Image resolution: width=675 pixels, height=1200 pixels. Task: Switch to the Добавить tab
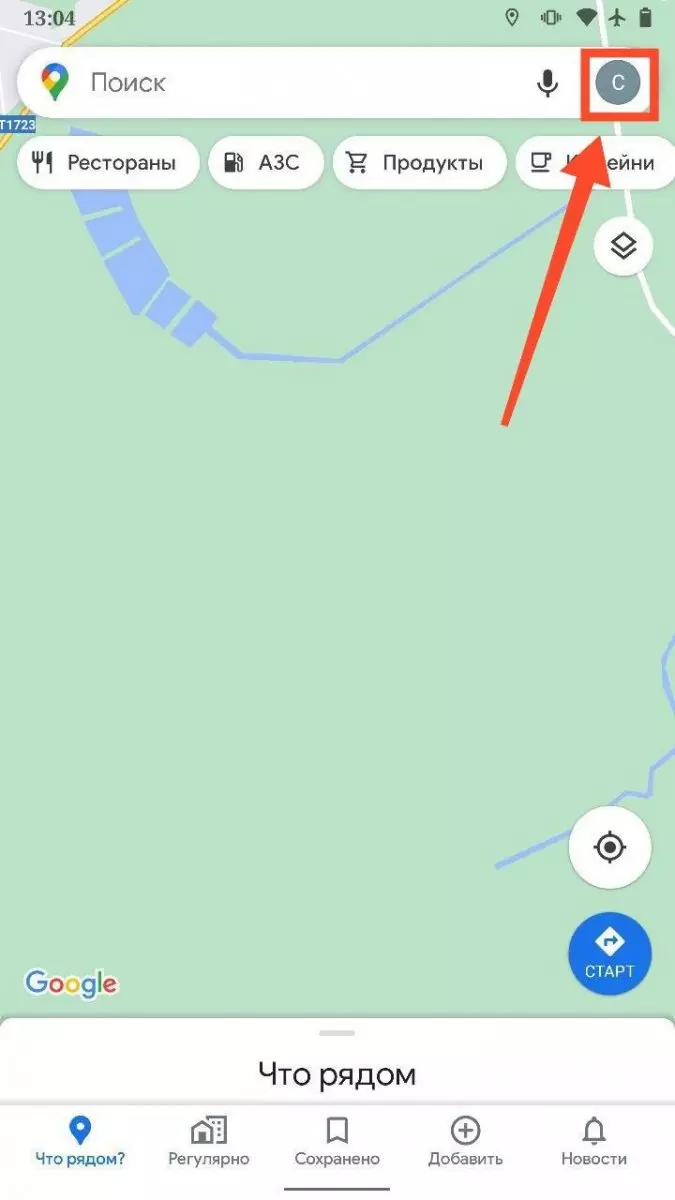465,1142
